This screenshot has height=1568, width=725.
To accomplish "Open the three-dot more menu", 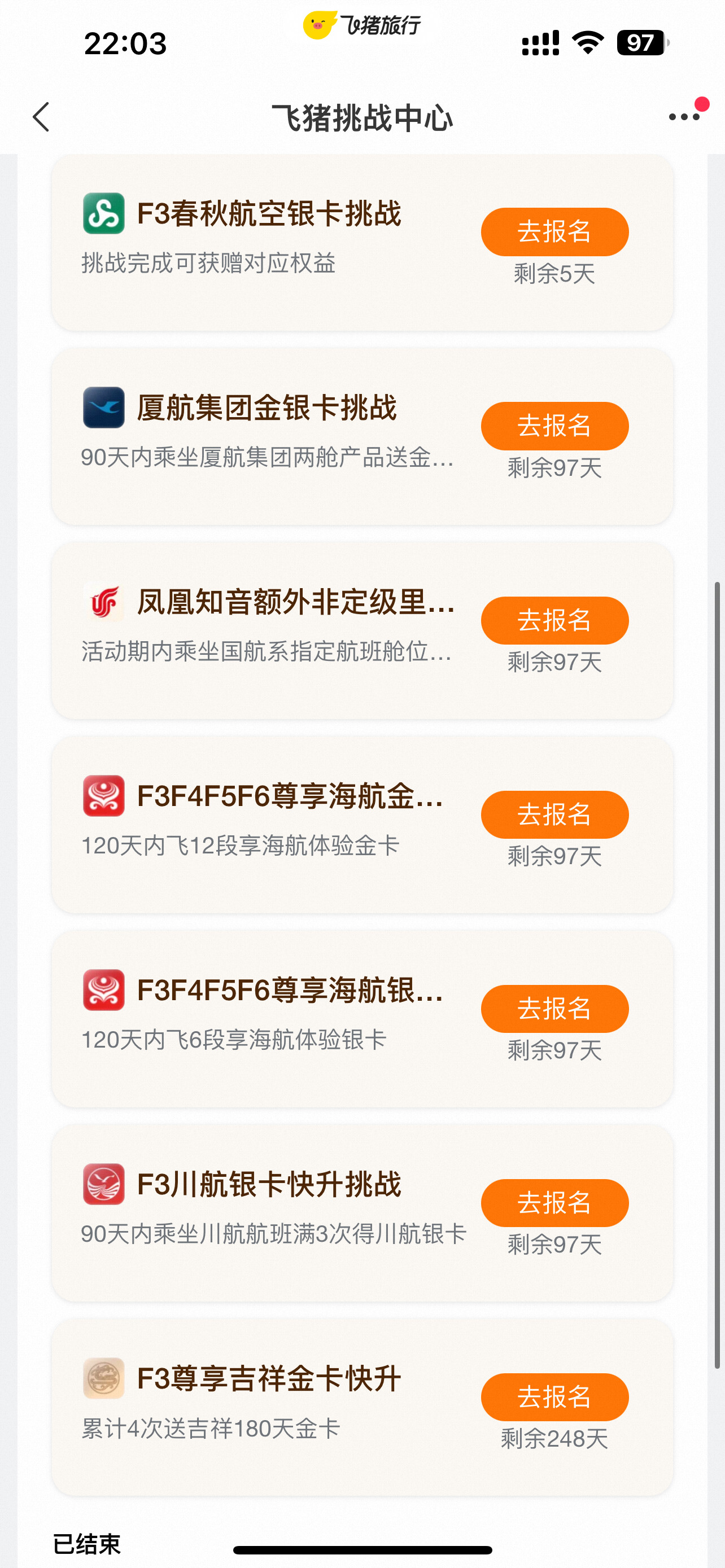I will coord(684,117).
